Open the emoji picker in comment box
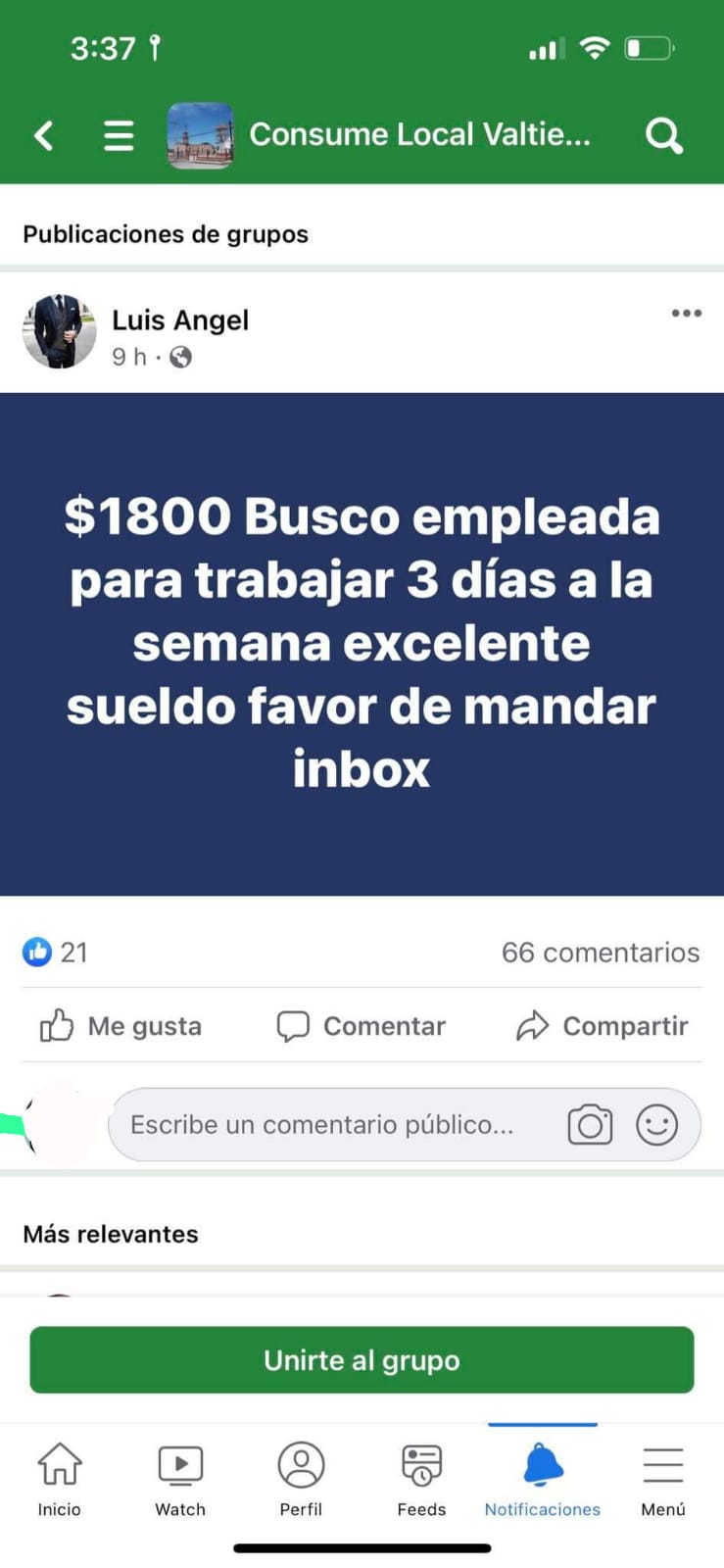This screenshot has width=724, height=1568. [656, 1125]
